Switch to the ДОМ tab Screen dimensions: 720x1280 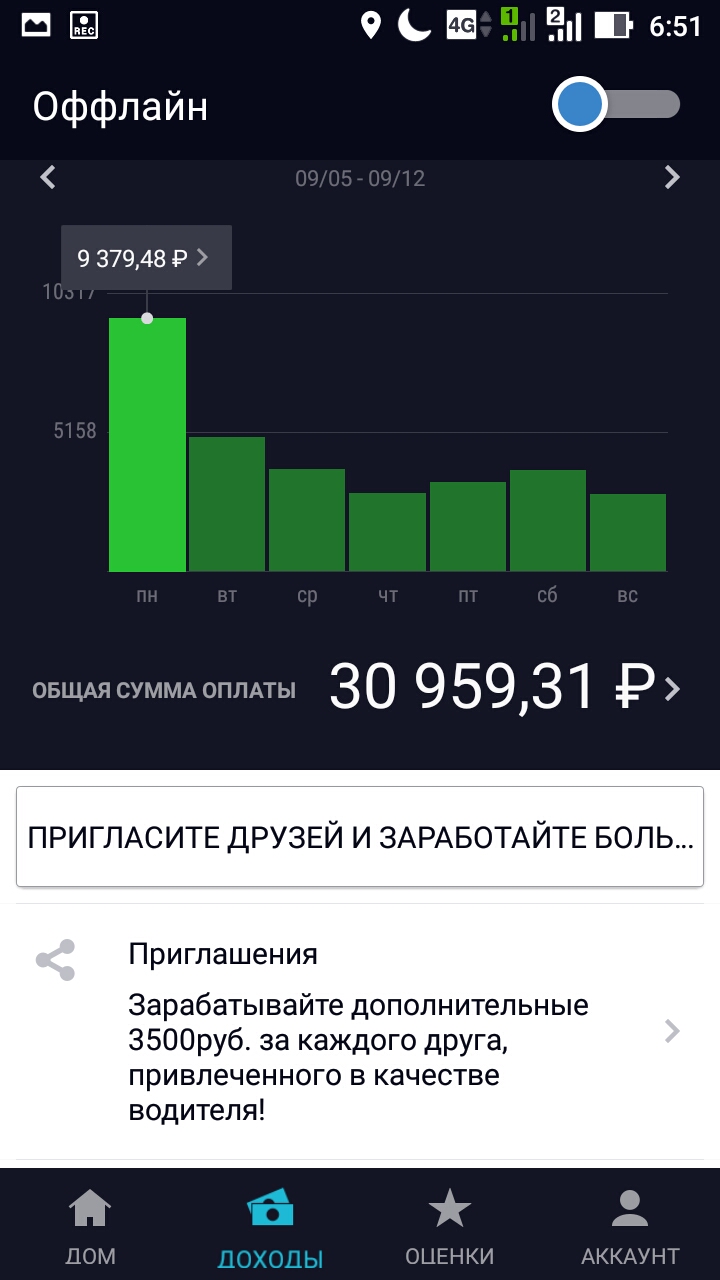[90, 1225]
